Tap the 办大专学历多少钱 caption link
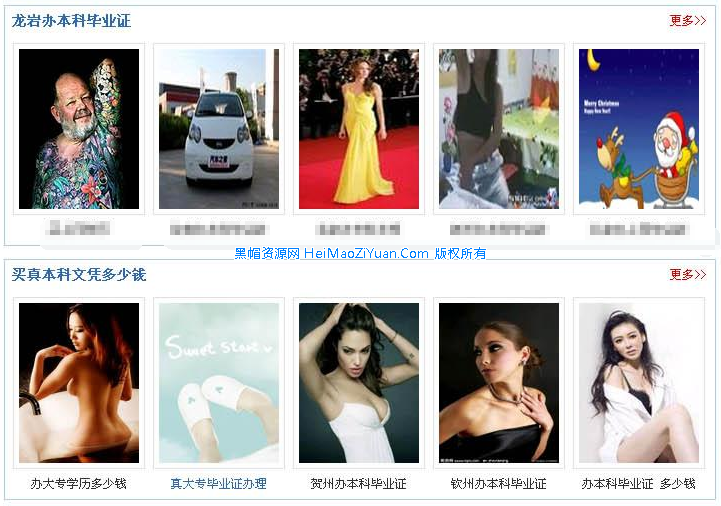This screenshot has width=721, height=506. click(79, 484)
